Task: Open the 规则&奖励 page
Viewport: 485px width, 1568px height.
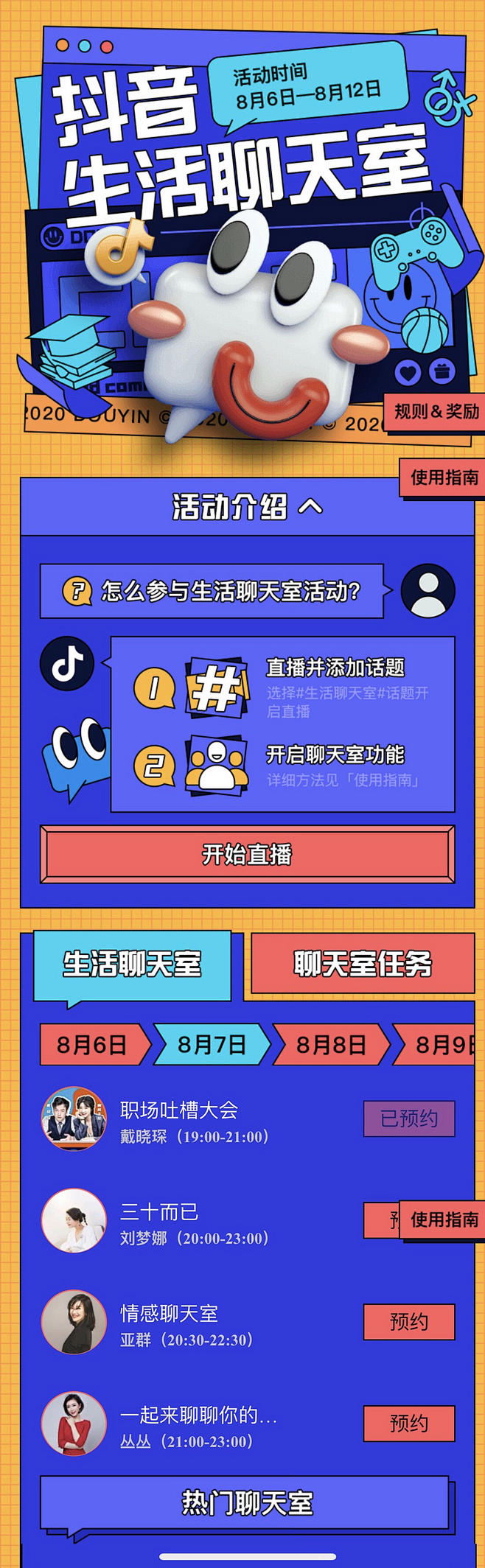Action: (436, 412)
